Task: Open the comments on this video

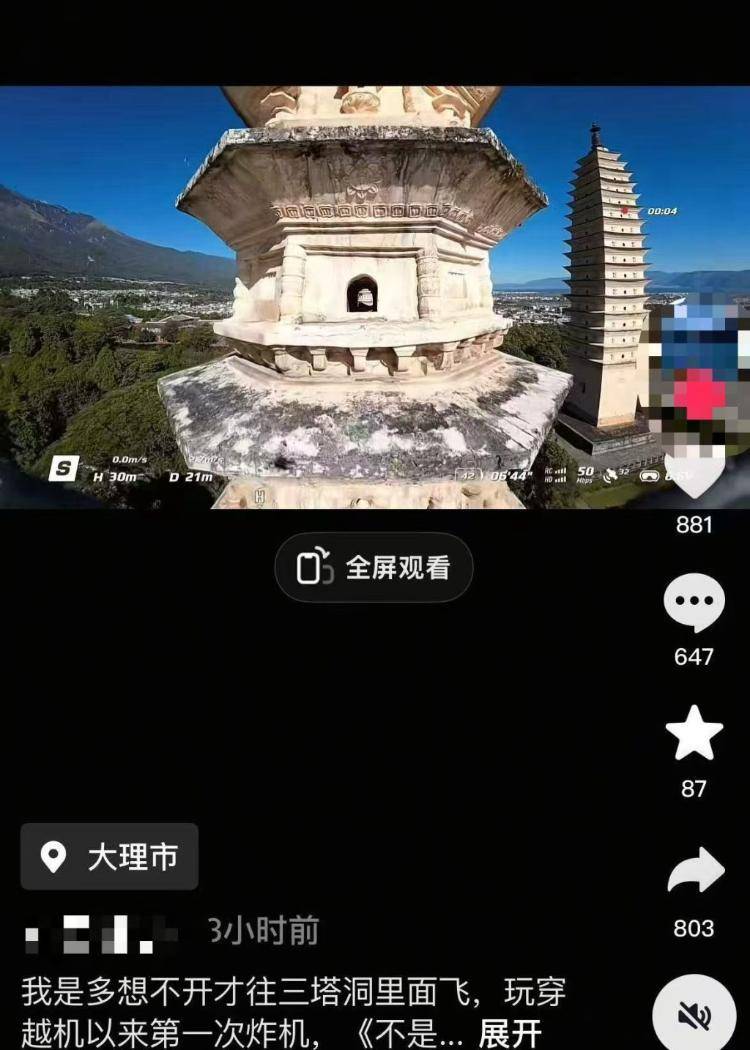Action: [694, 604]
